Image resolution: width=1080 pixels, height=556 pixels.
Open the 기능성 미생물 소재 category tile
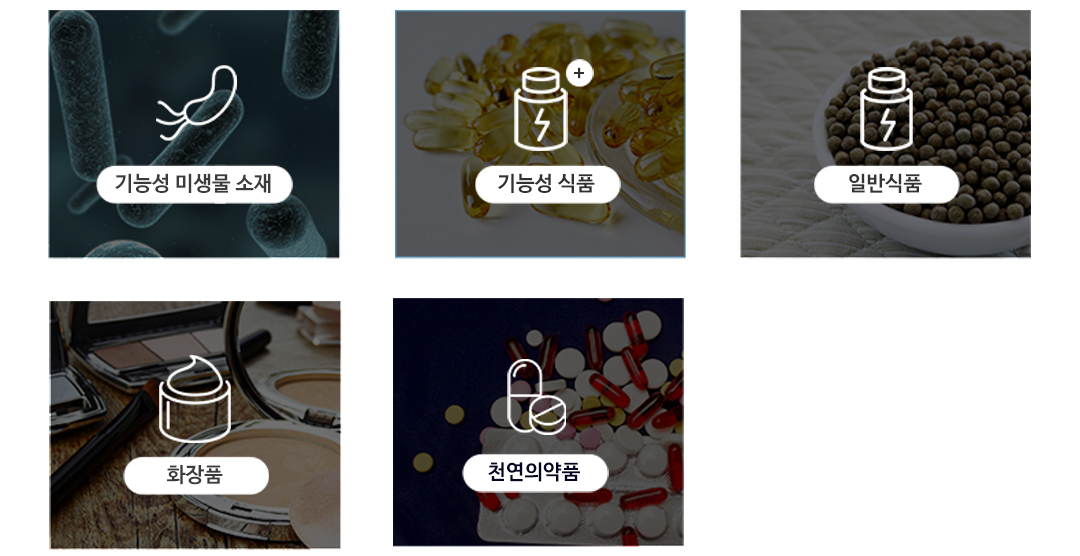pyautogui.click(x=194, y=134)
